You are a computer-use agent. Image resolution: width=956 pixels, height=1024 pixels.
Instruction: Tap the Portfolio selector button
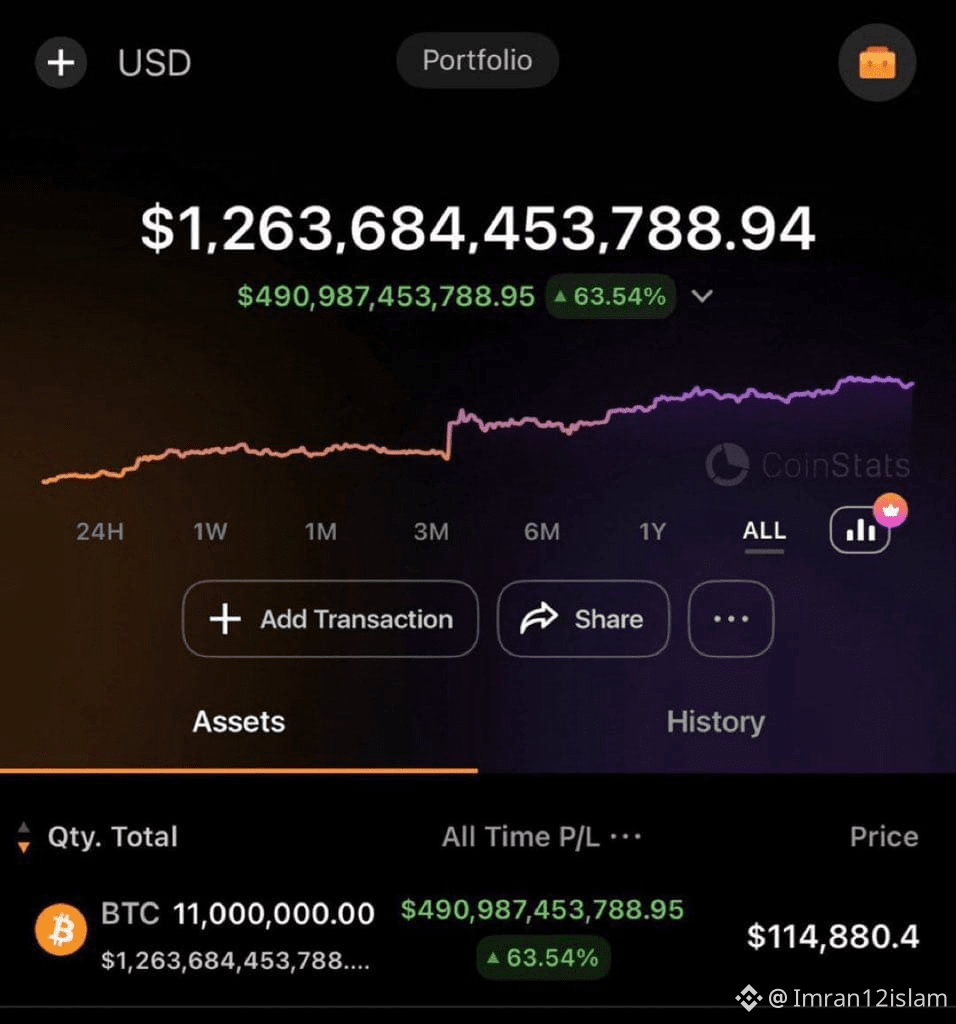477,61
